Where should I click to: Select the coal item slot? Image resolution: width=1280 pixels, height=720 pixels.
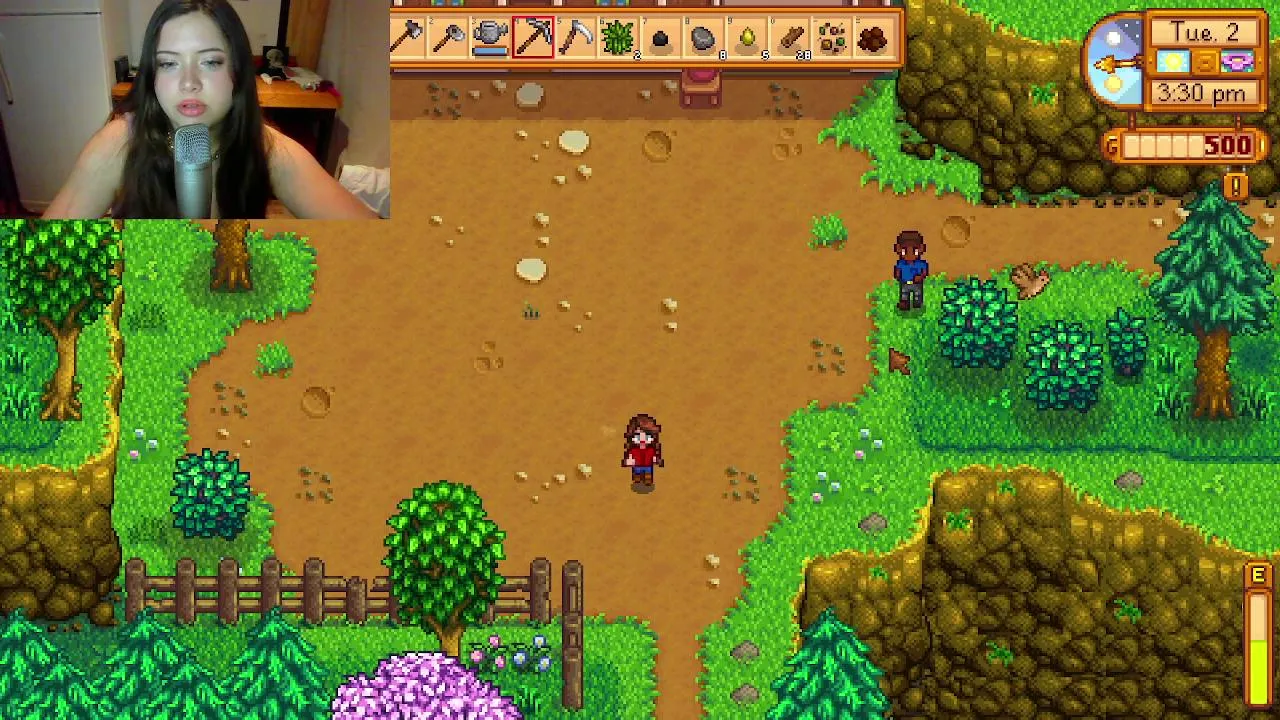(x=660, y=38)
